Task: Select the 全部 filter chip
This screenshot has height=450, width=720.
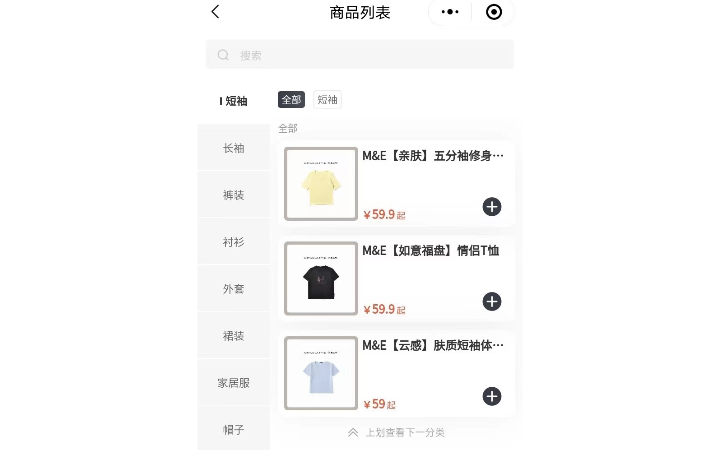Action: (291, 100)
